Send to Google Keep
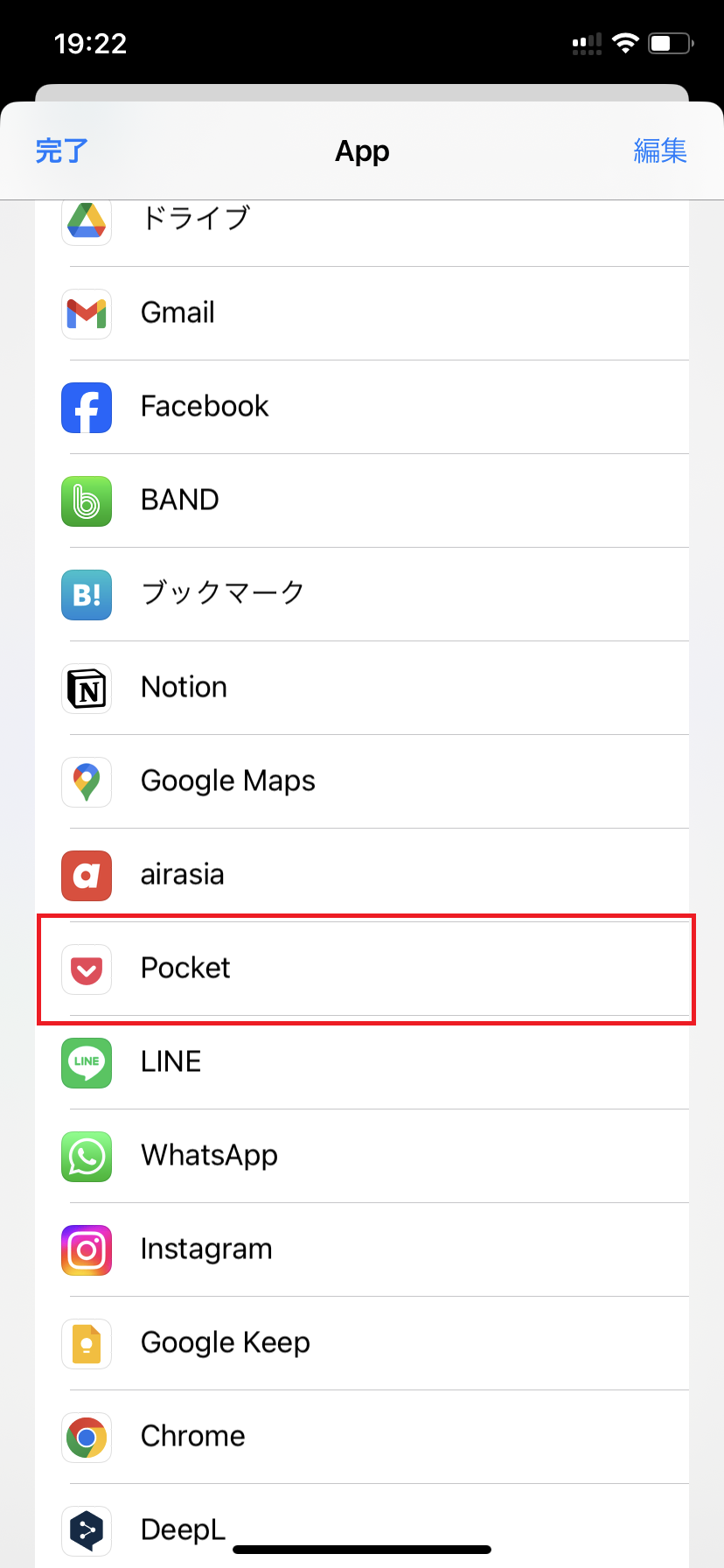 (362, 1343)
